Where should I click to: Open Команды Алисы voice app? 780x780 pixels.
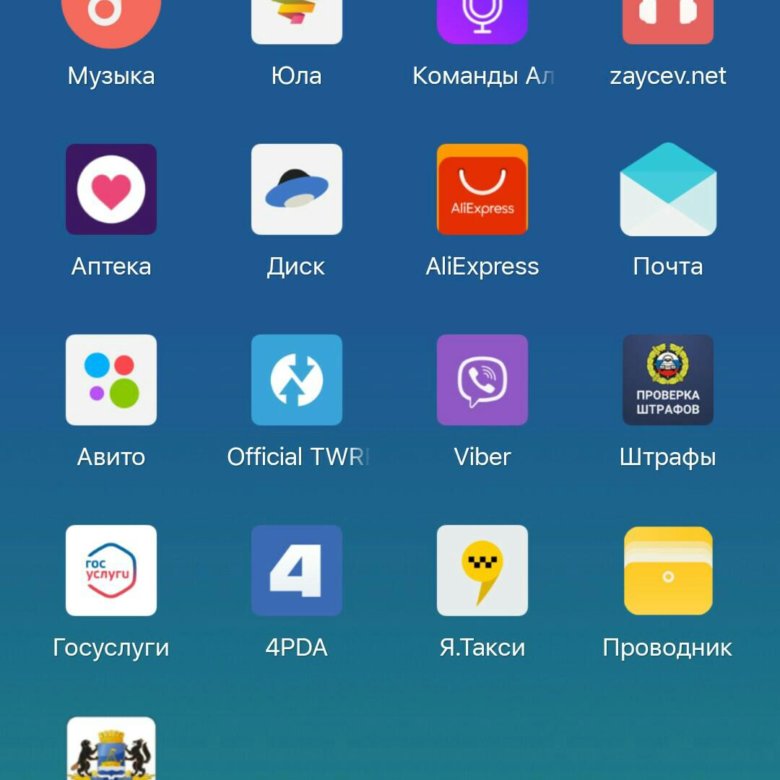[482, 20]
